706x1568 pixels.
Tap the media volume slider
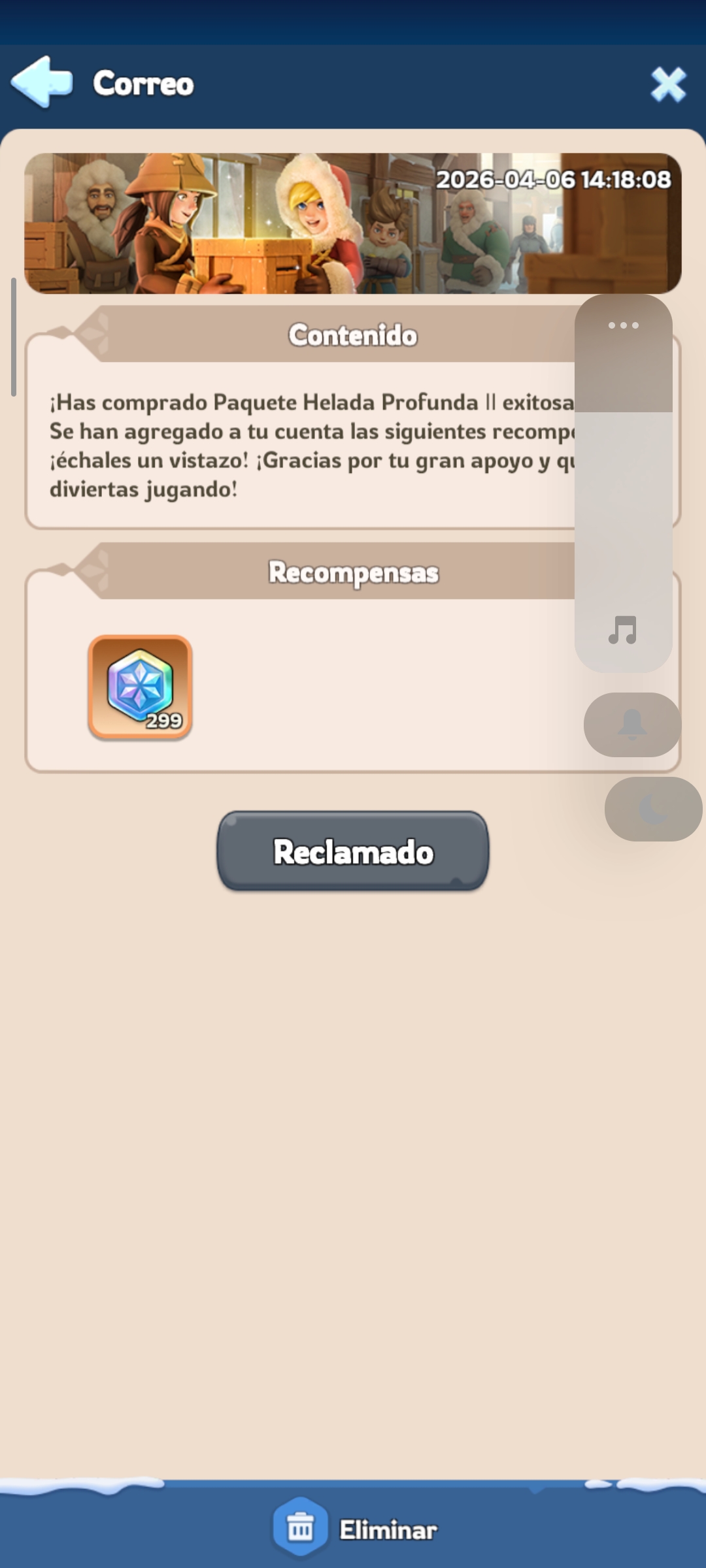(623, 497)
